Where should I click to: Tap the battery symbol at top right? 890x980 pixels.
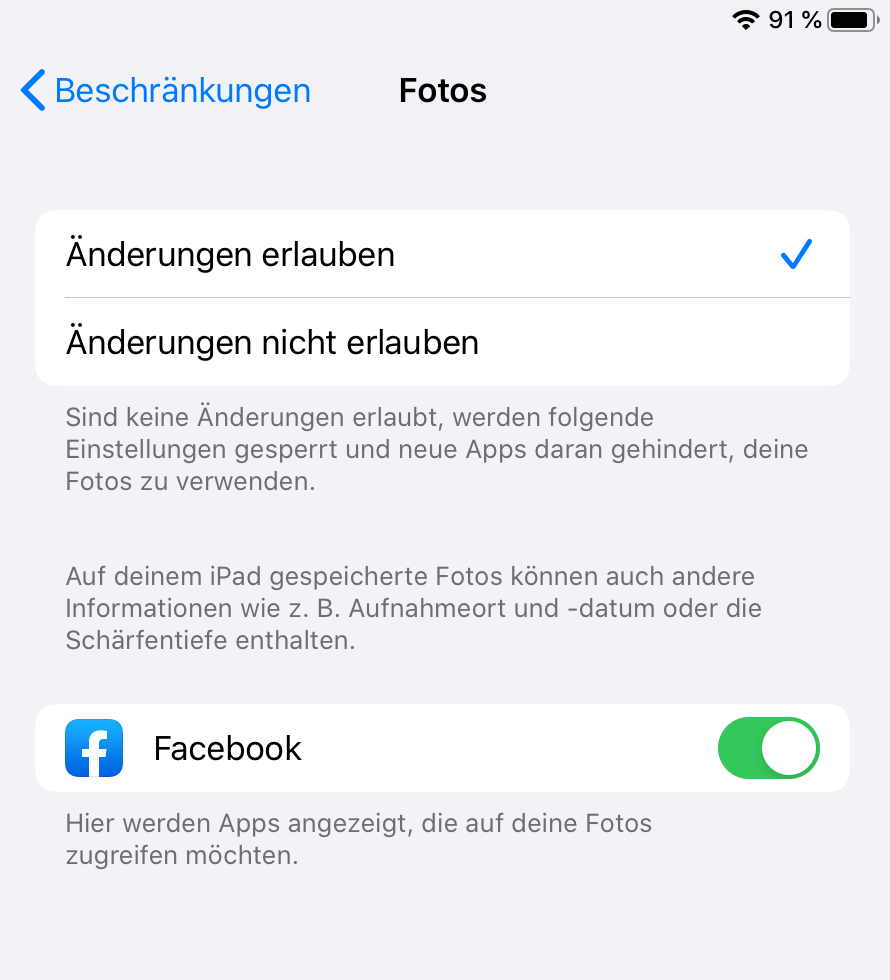[x=850, y=18]
